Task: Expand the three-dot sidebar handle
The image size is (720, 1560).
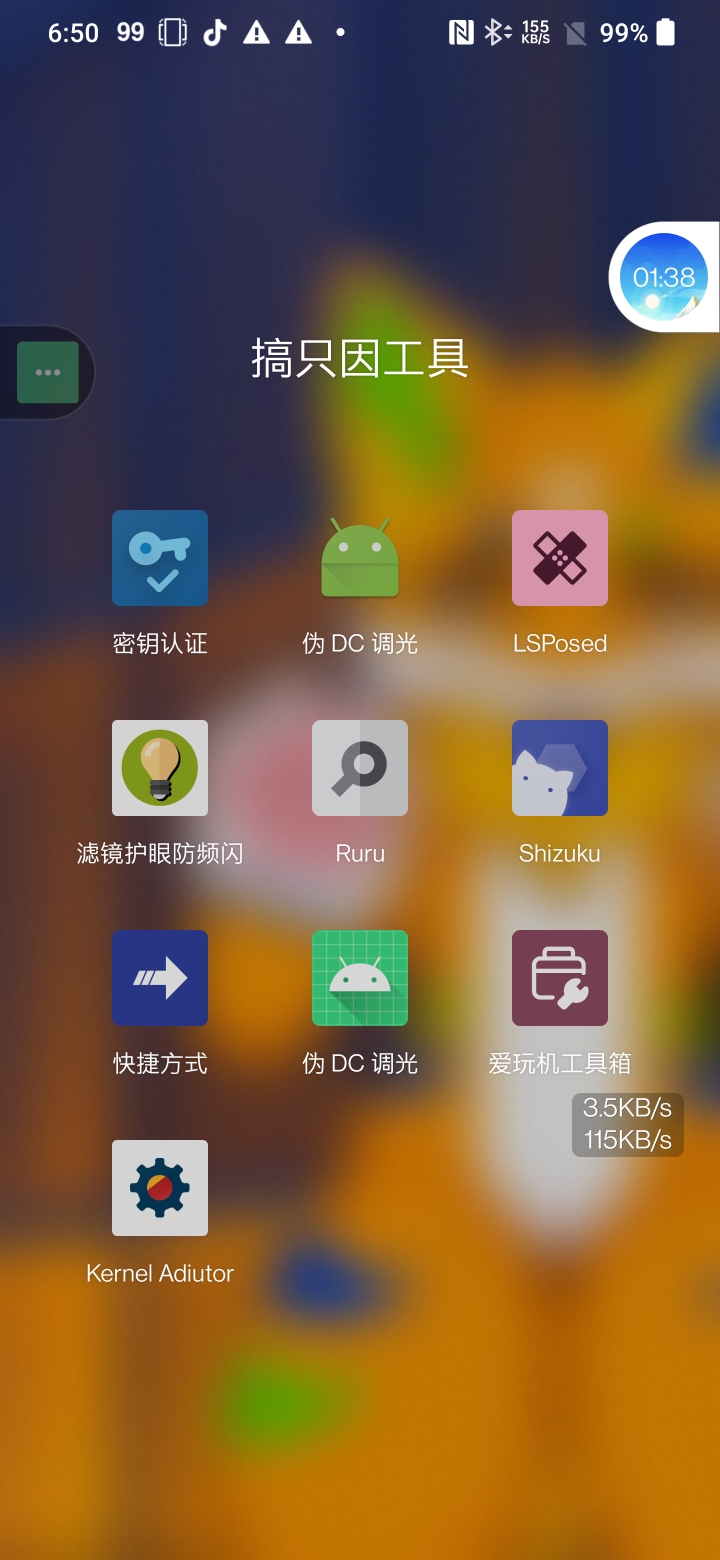Action: click(x=48, y=372)
